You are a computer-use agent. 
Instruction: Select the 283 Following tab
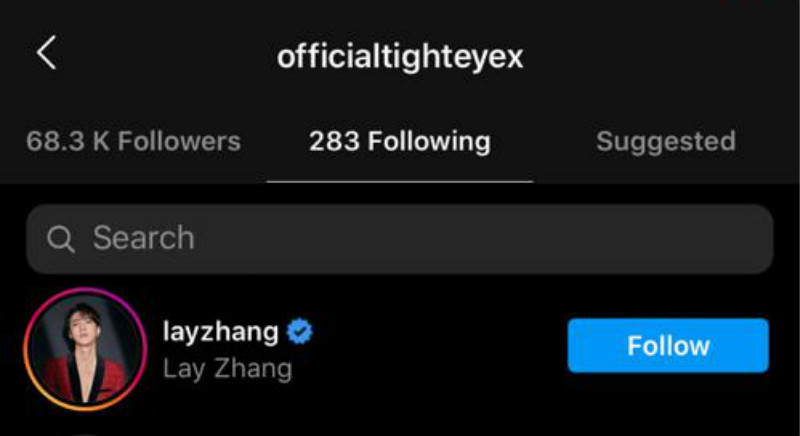click(399, 142)
